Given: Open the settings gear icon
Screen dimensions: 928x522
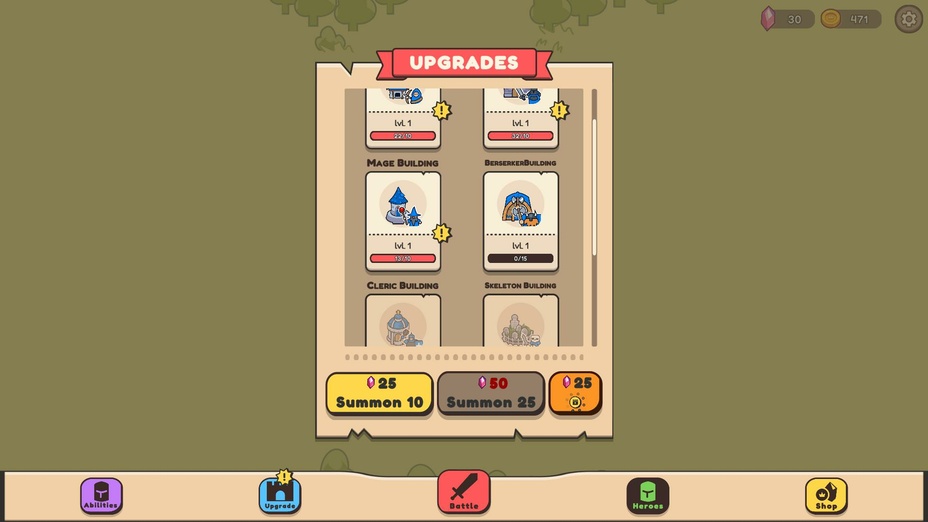Looking at the screenshot, I should point(908,19).
